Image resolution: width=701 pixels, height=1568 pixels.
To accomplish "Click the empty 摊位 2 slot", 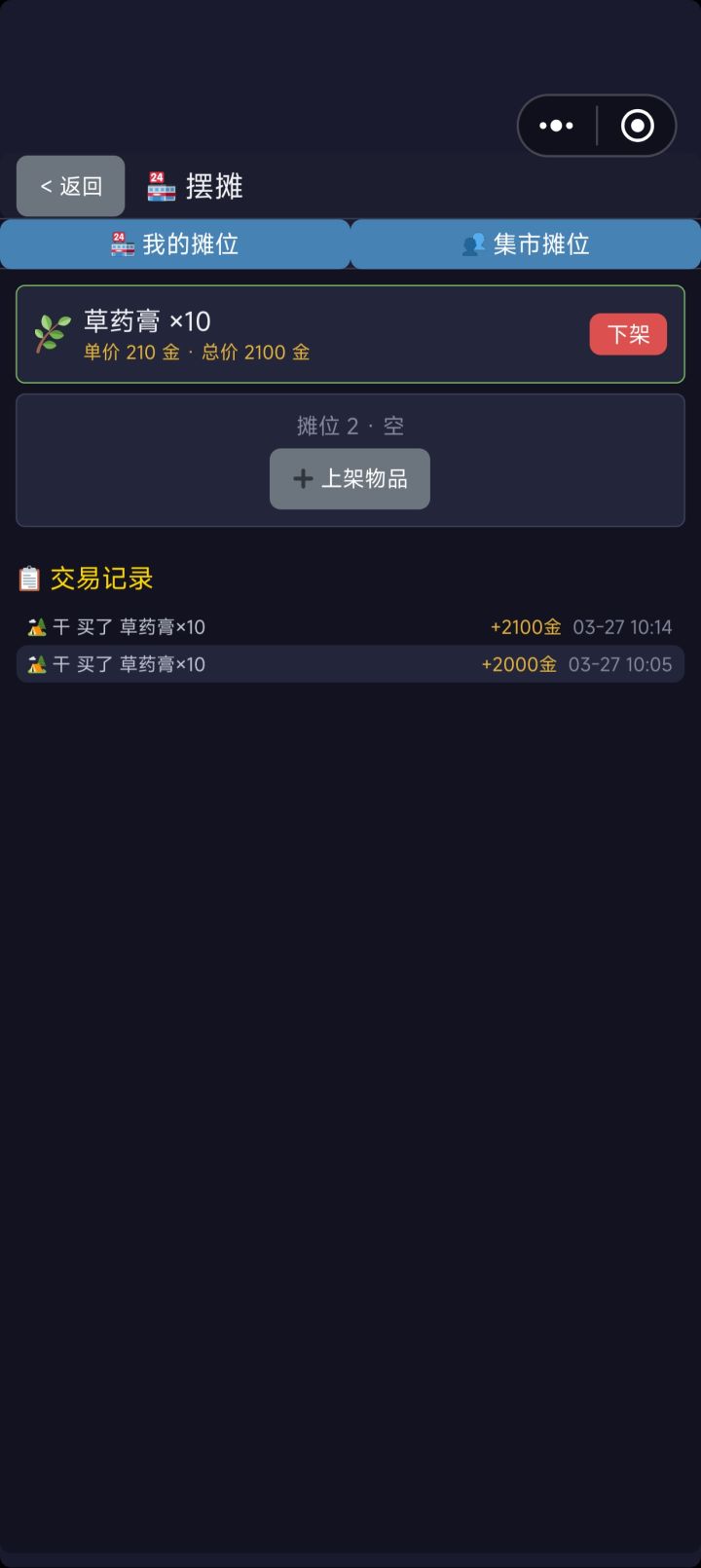I will click(x=349, y=424).
